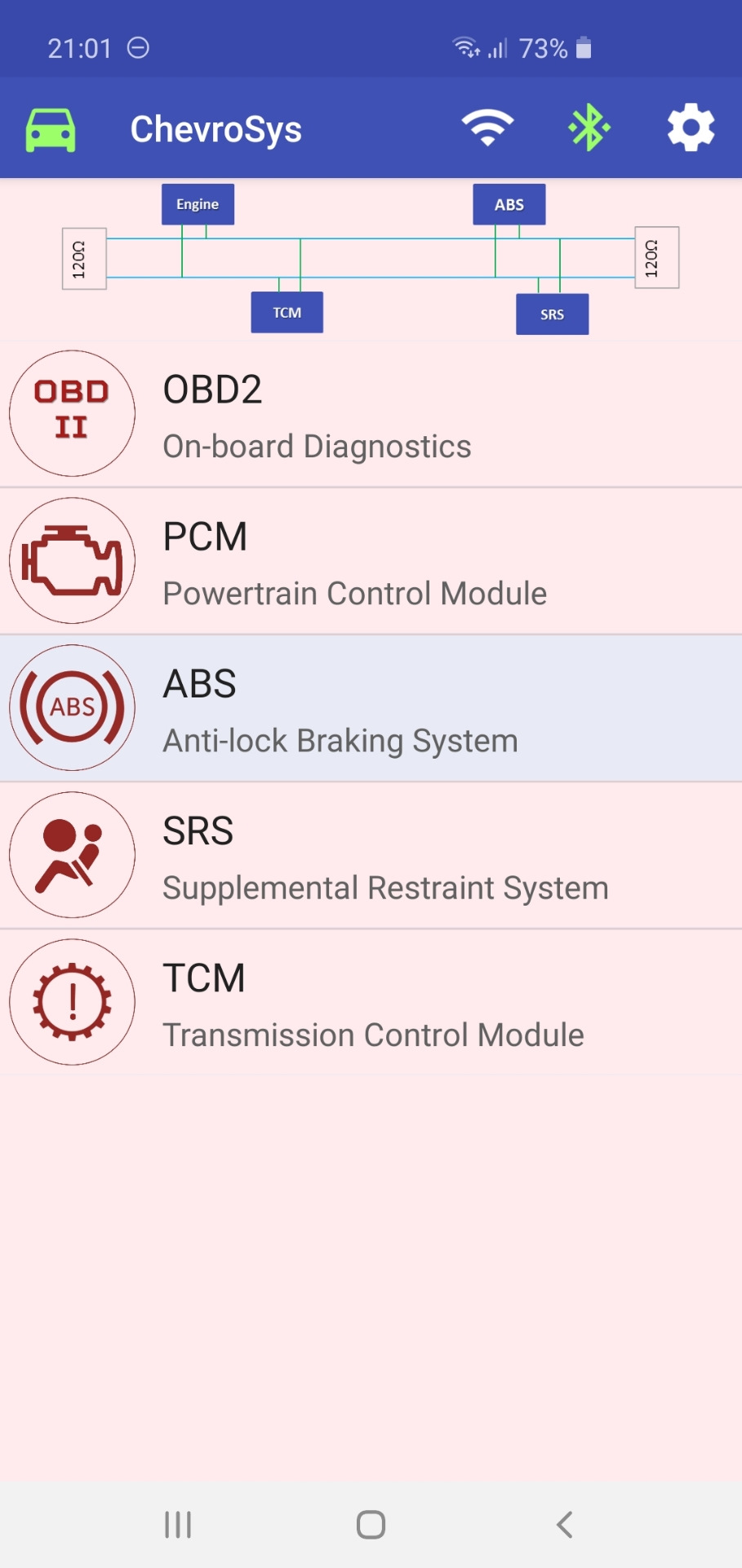This screenshot has height=1568, width=742.
Task: Open OBD2 On-board Diagnostics
Action: (371, 414)
